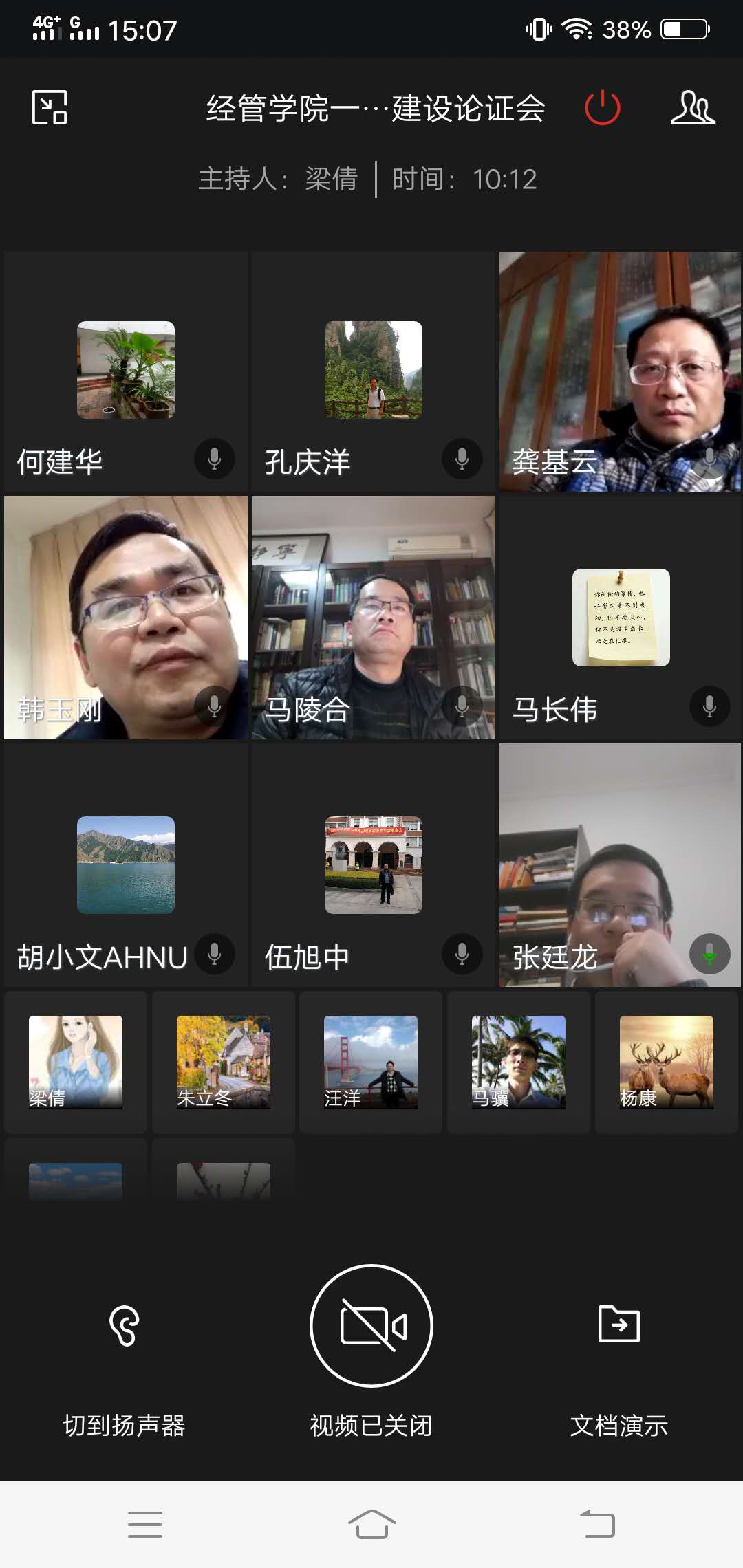743x1568 pixels.
Task: Select 何建华's participant tile
Action: [x=126, y=371]
